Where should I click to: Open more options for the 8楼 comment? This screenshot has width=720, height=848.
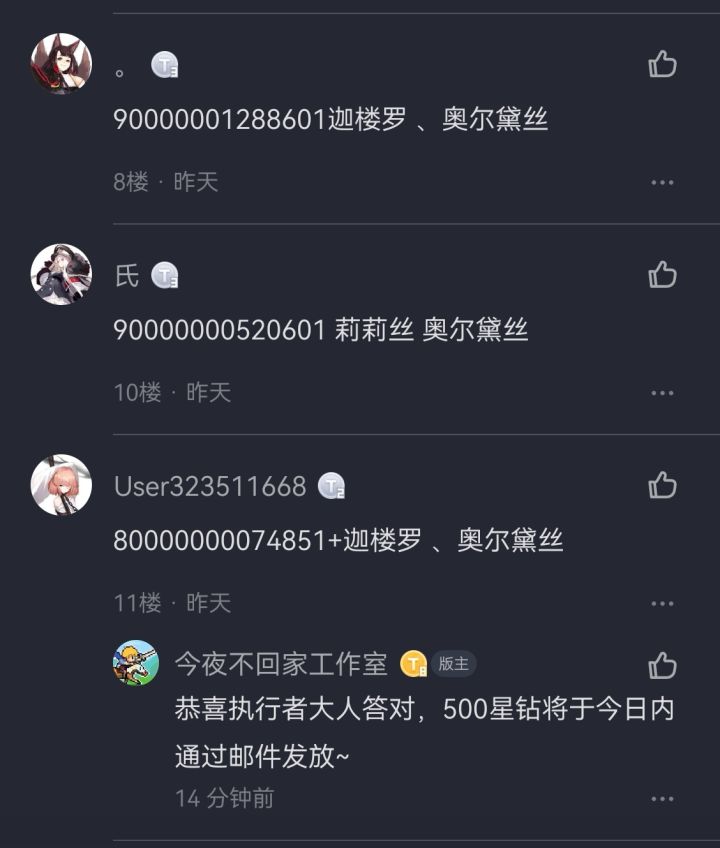pyautogui.click(x=660, y=182)
